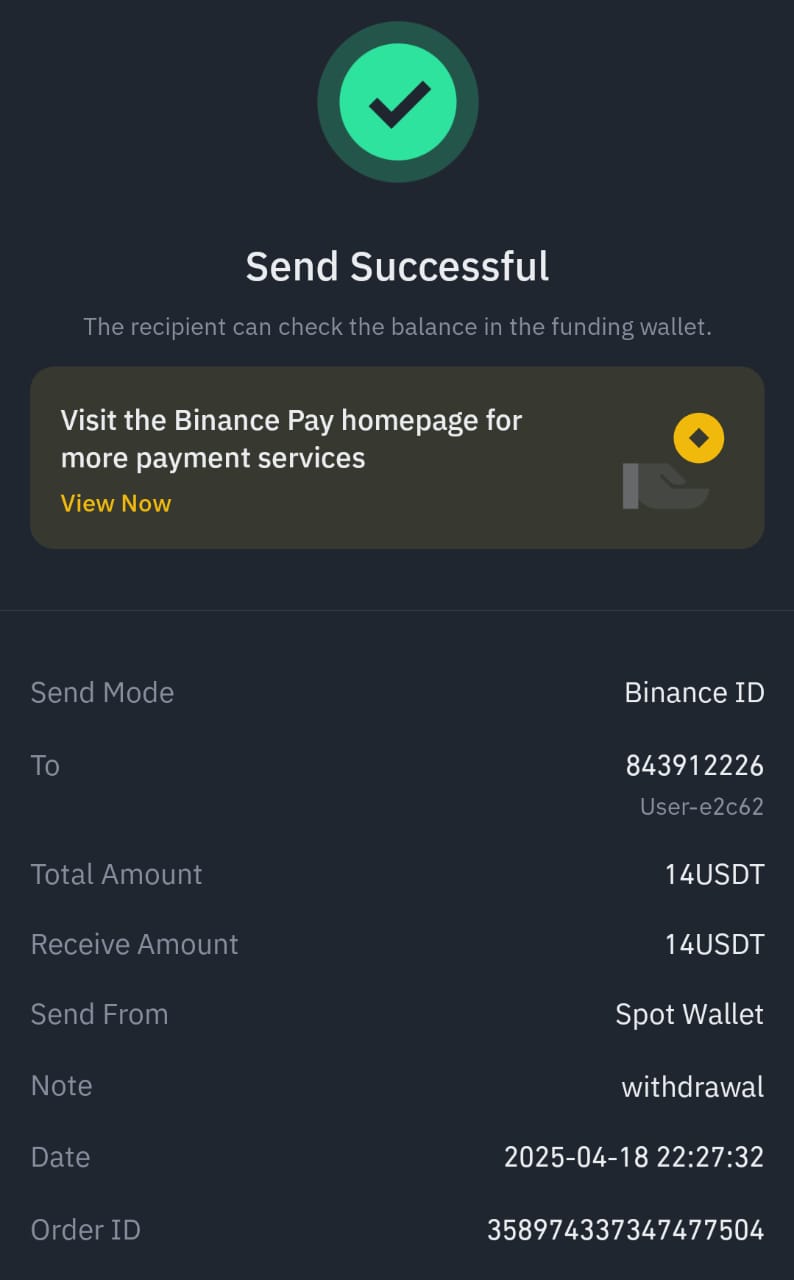Click the withdrawal note text

coord(690,1086)
